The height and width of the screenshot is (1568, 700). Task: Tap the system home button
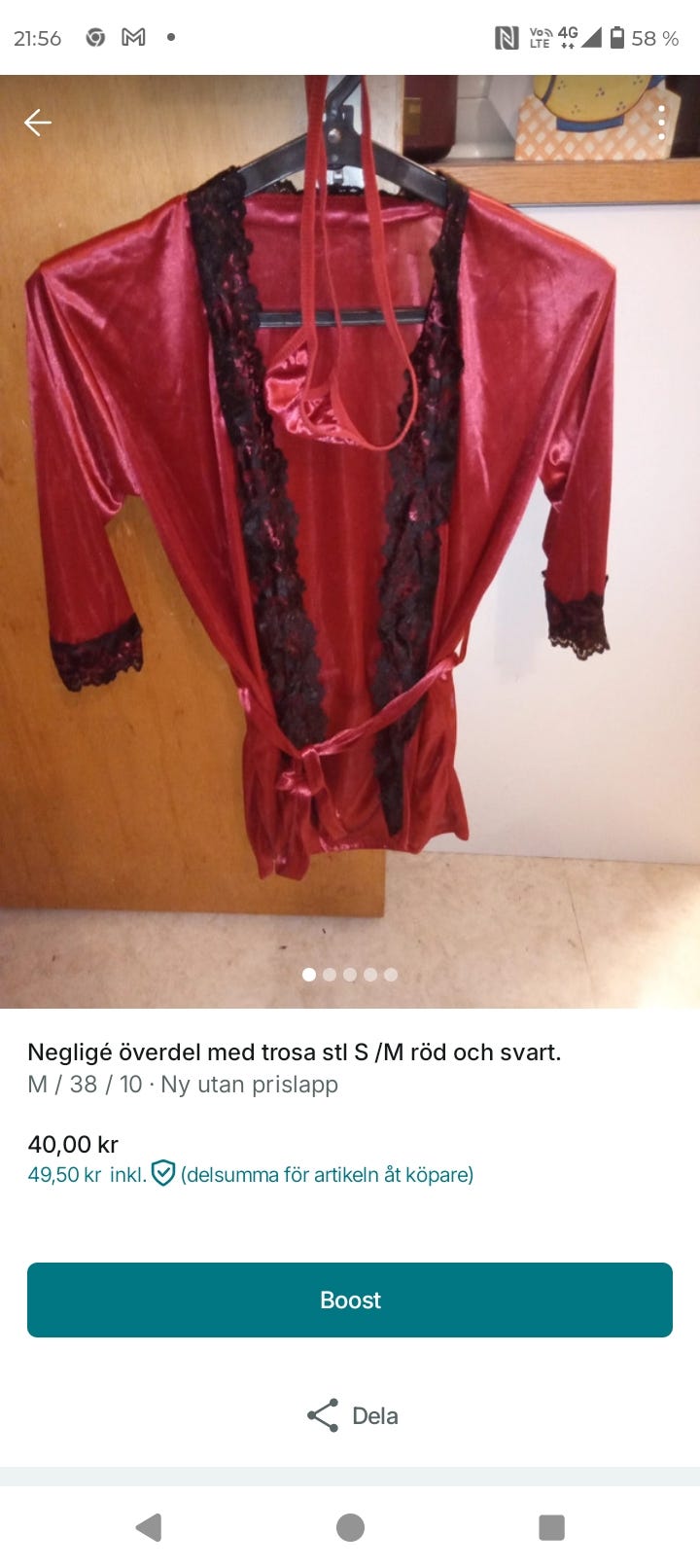click(x=350, y=1527)
